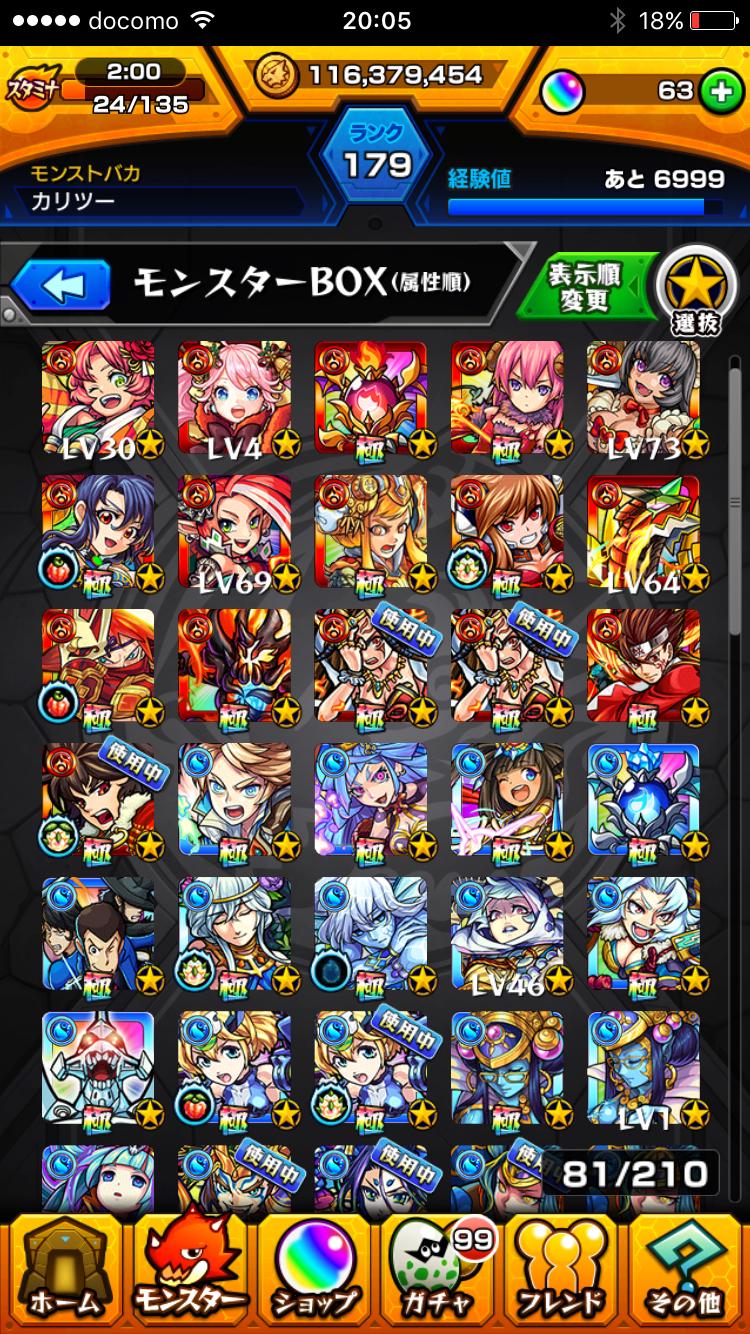Tap the 表示順変更 sort order button
Image resolution: width=750 pixels, height=1334 pixels.
[x=584, y=287]
